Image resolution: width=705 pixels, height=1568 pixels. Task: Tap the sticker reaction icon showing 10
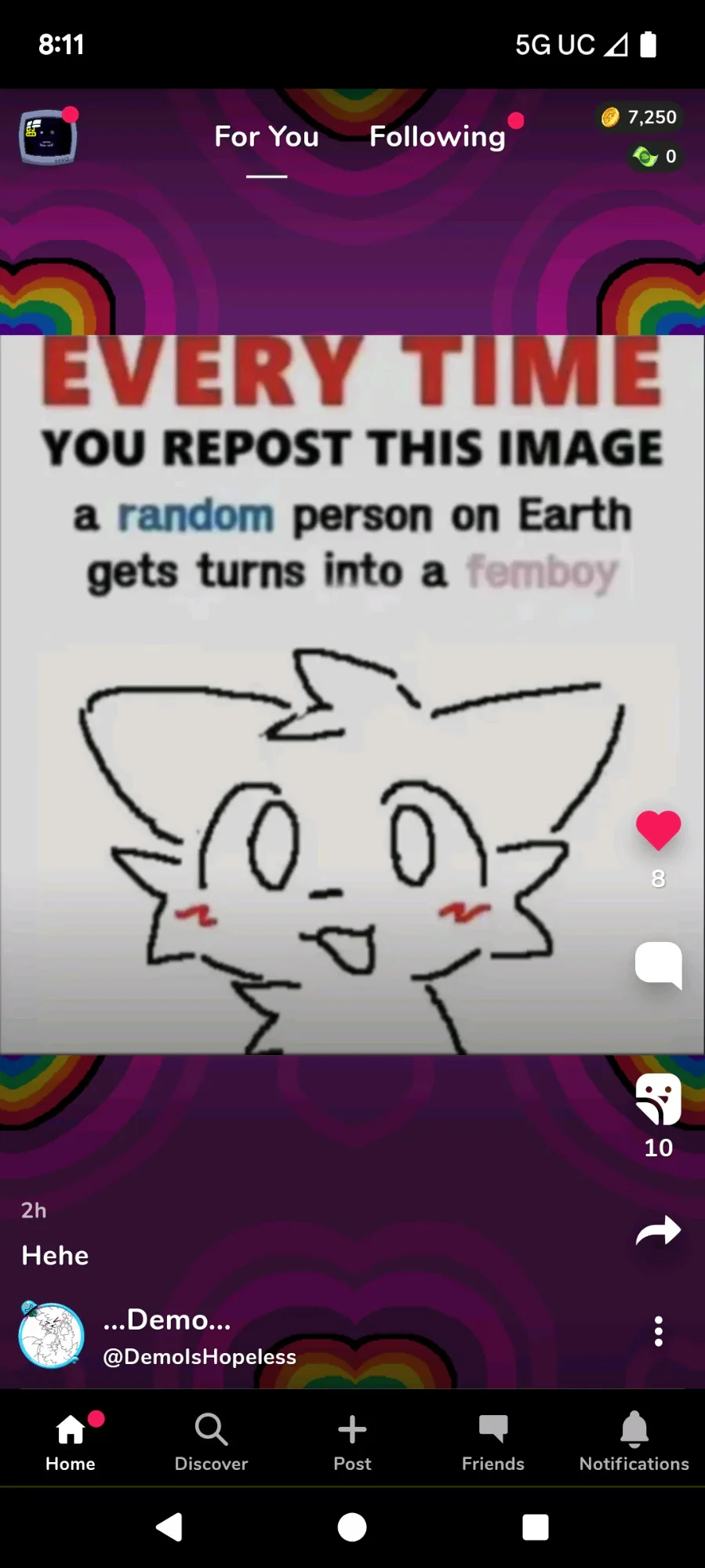(x=658, y=1099)
